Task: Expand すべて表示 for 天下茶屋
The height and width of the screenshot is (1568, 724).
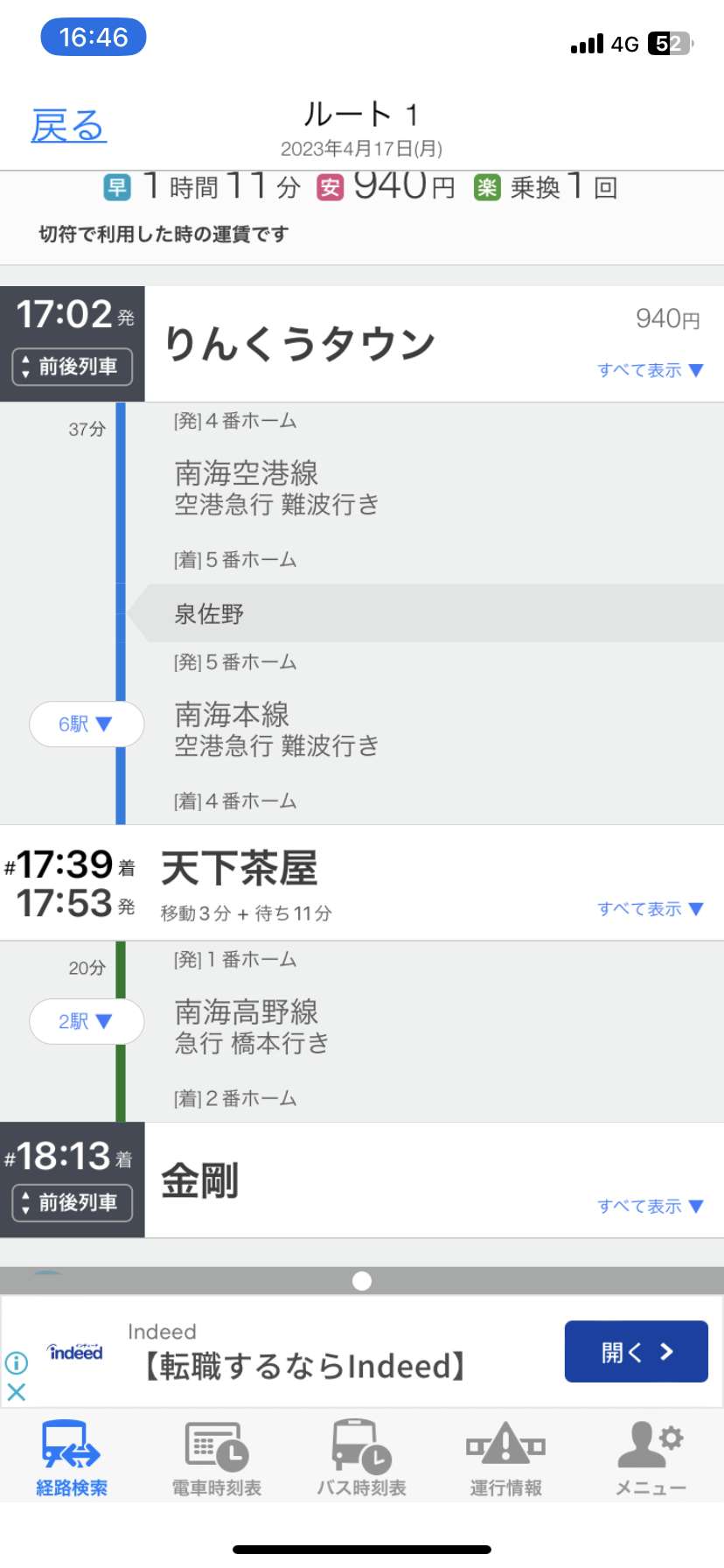Action: point(651,909)
